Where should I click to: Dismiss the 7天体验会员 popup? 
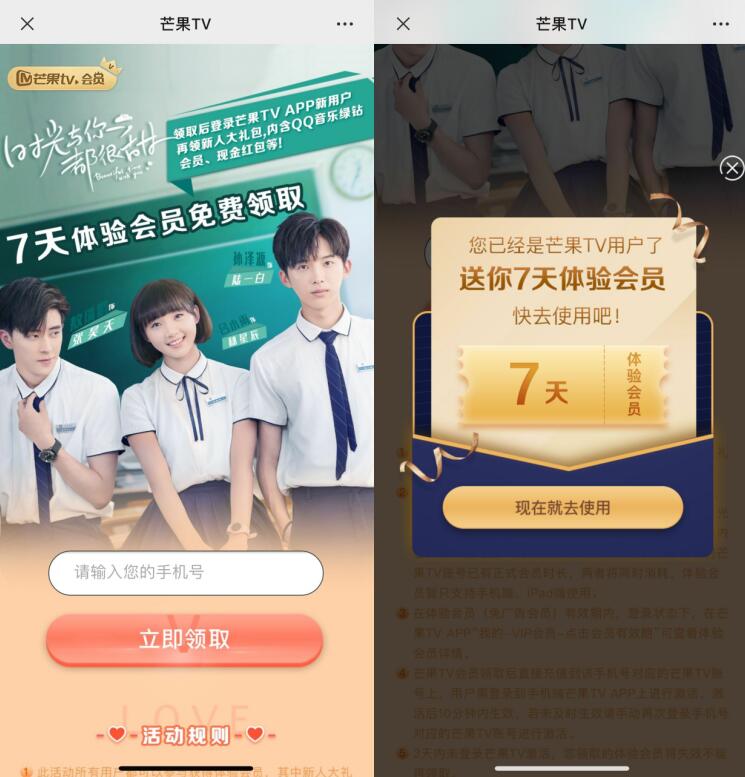pyautogui.click(x=732, y=168)
